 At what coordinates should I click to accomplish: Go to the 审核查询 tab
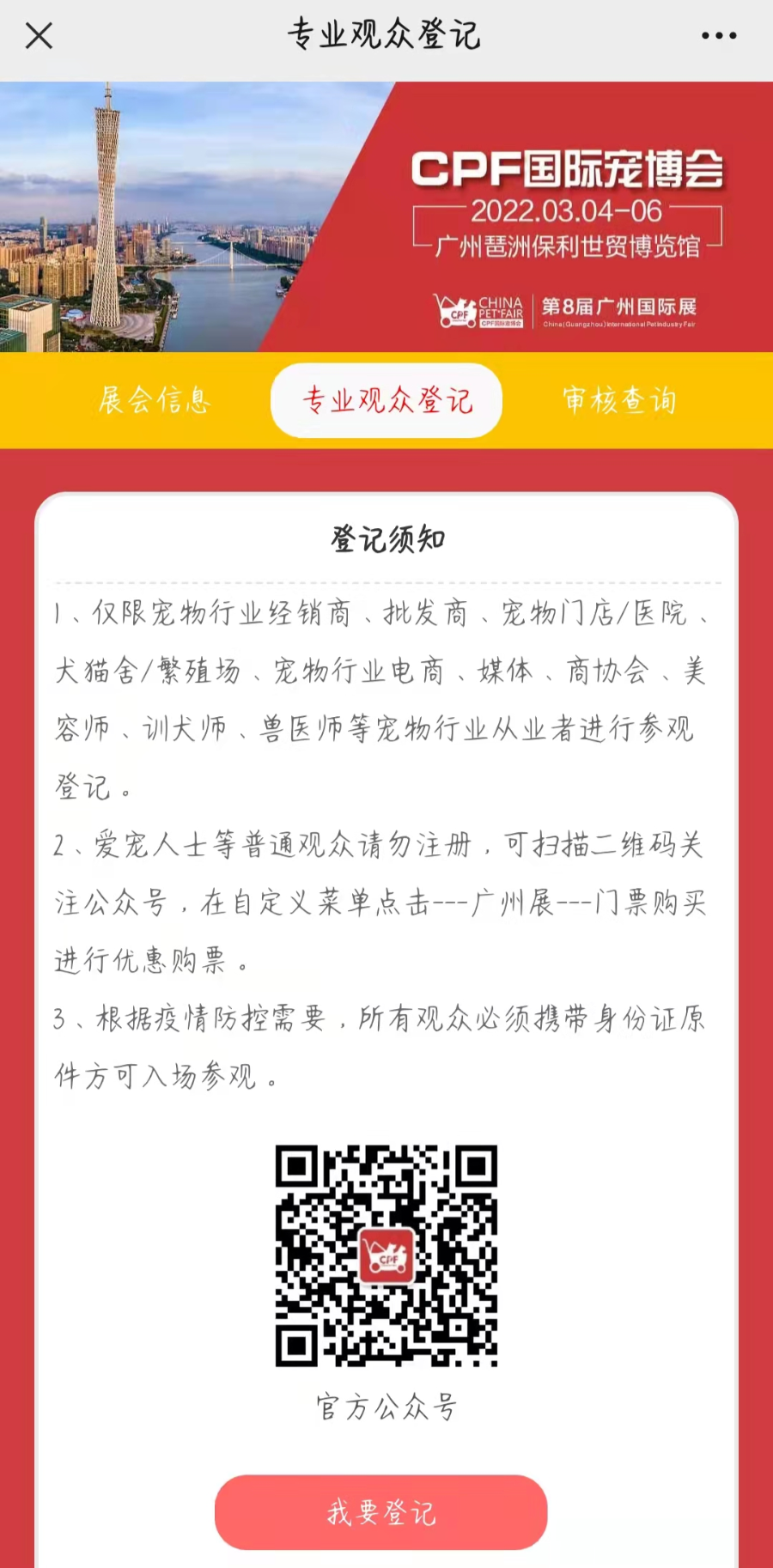(619, 400)
